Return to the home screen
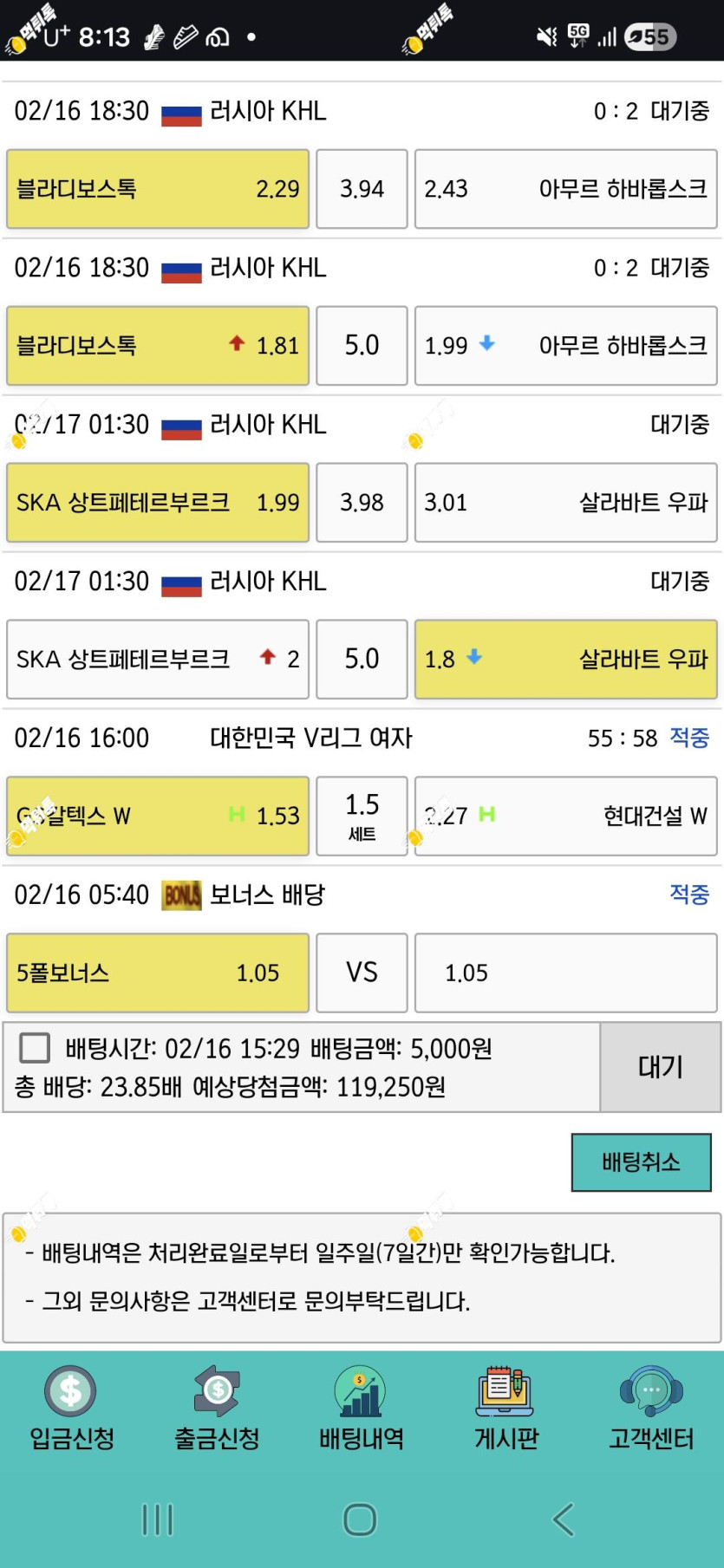The image size is (724, 1568). (360, 1519)
